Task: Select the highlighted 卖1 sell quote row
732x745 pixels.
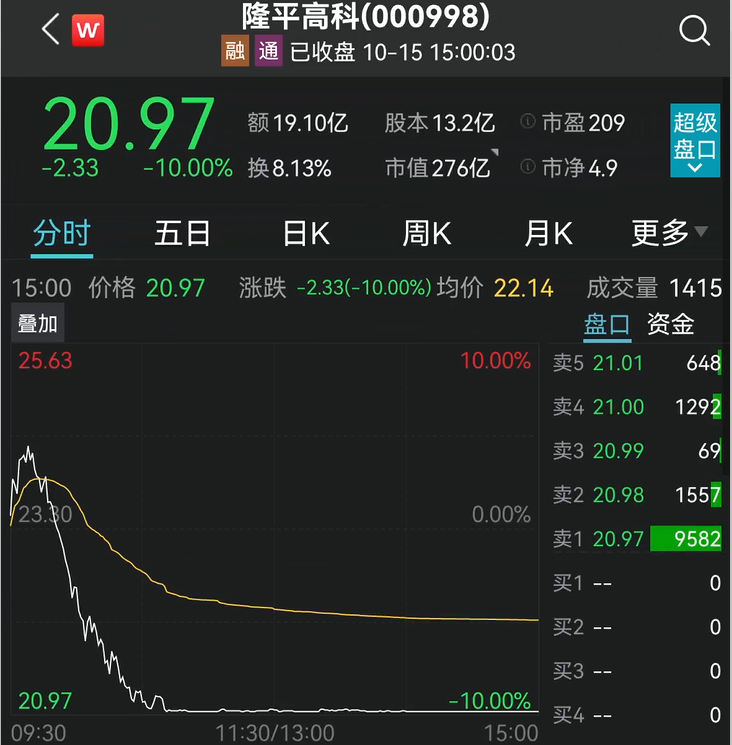Action: (635, 539)
